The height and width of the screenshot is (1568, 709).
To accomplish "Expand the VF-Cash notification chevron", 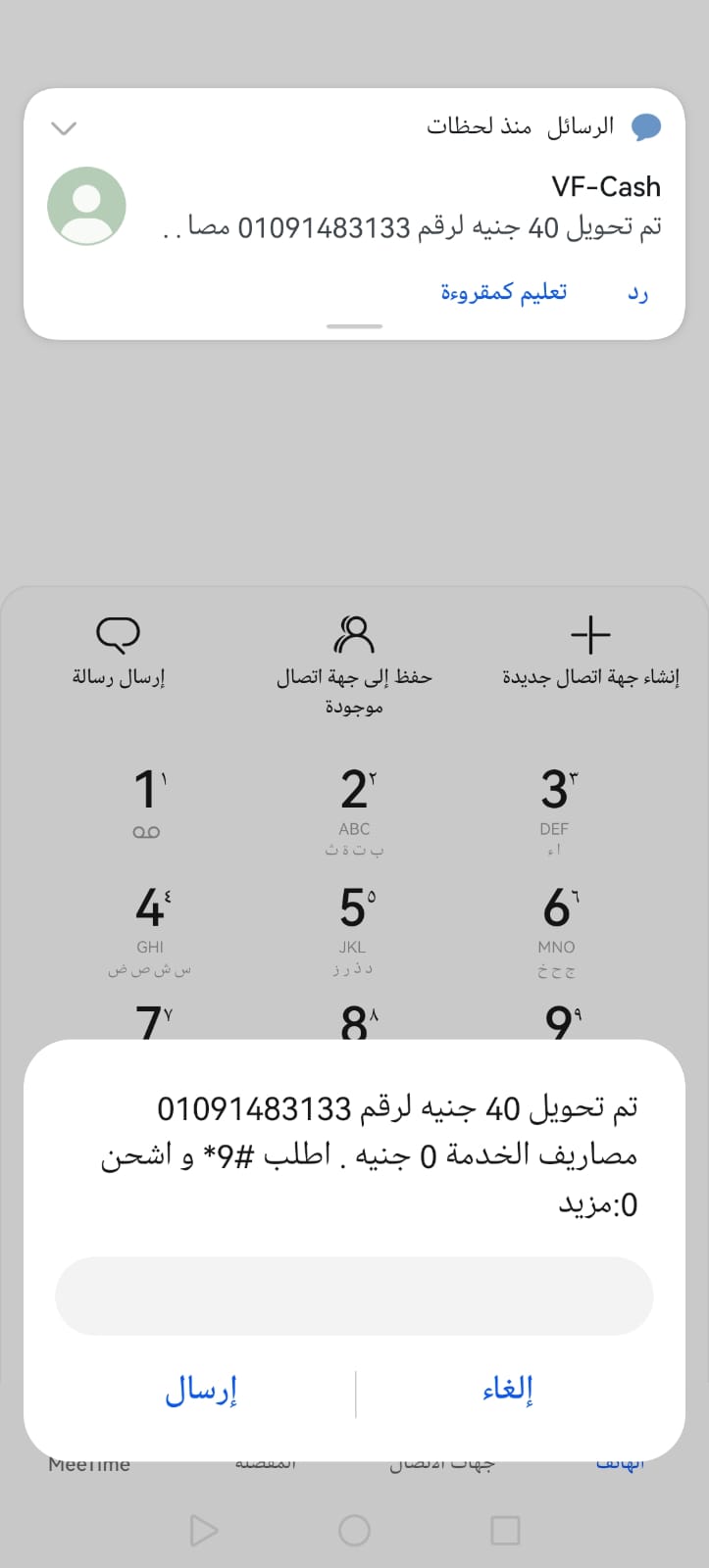I will tap(64, 128).
